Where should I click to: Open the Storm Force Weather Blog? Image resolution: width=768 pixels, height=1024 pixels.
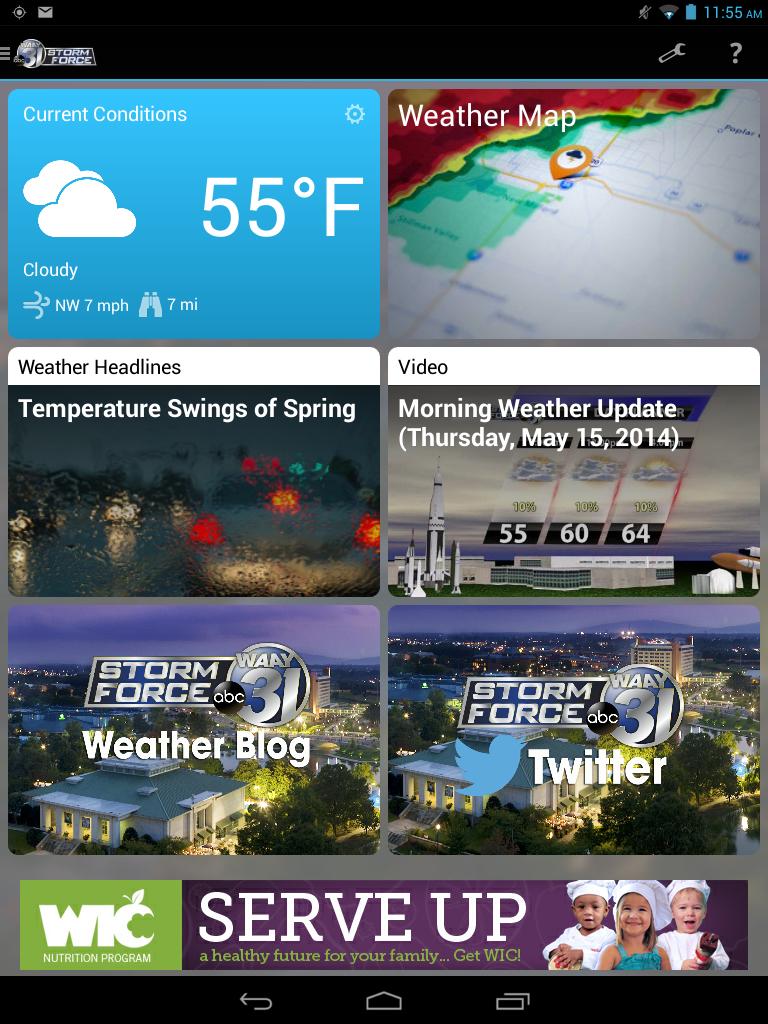pos(194,730)
